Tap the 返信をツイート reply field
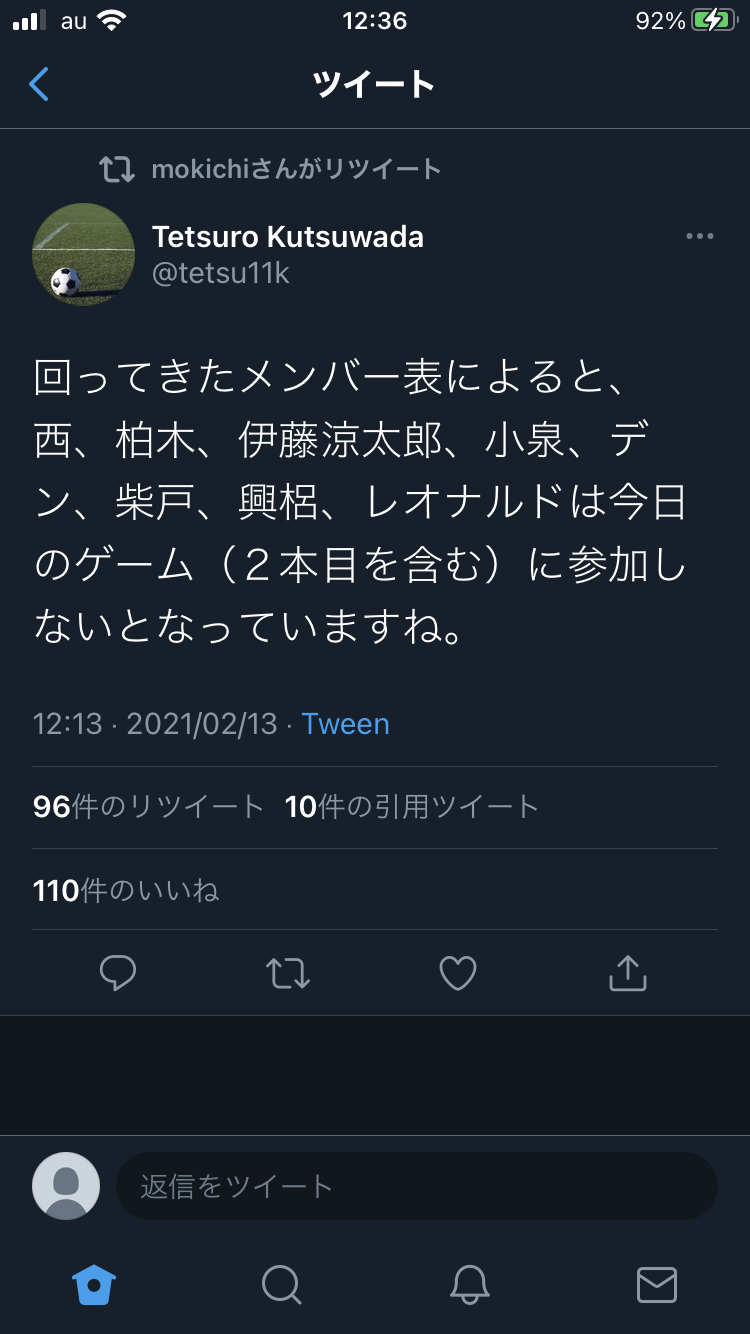 coord(416,1186)
